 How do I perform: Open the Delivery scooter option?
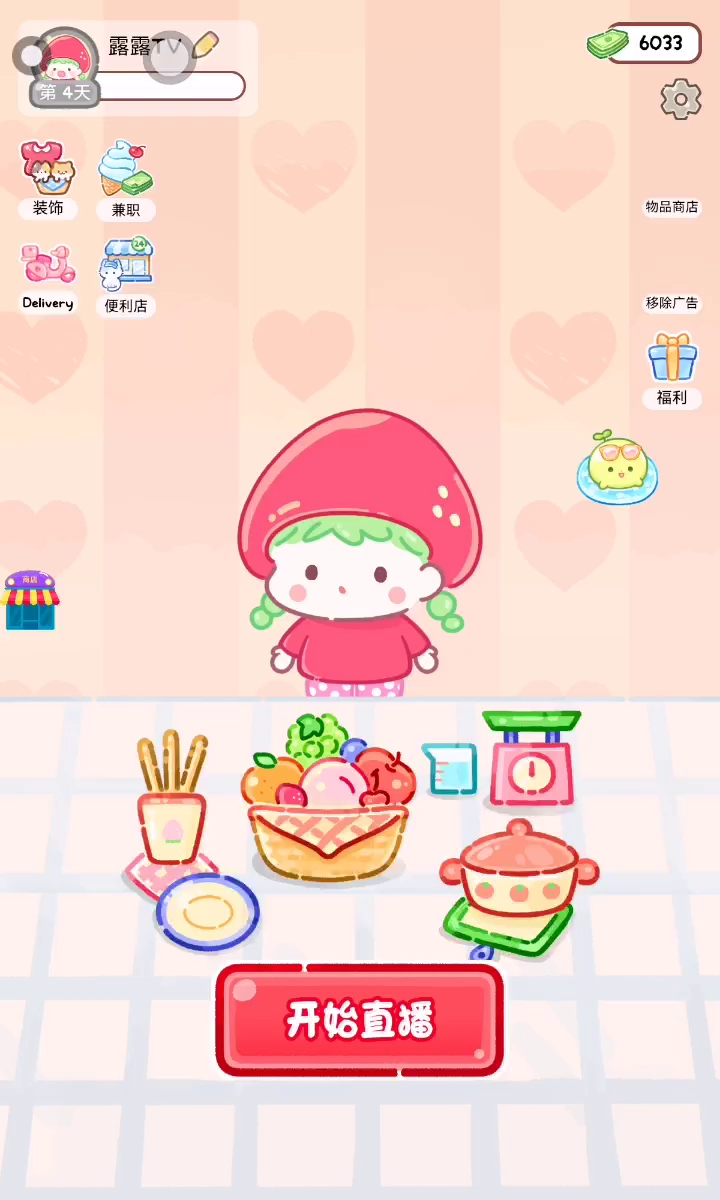pyautogui.click(x=48, y=276)
